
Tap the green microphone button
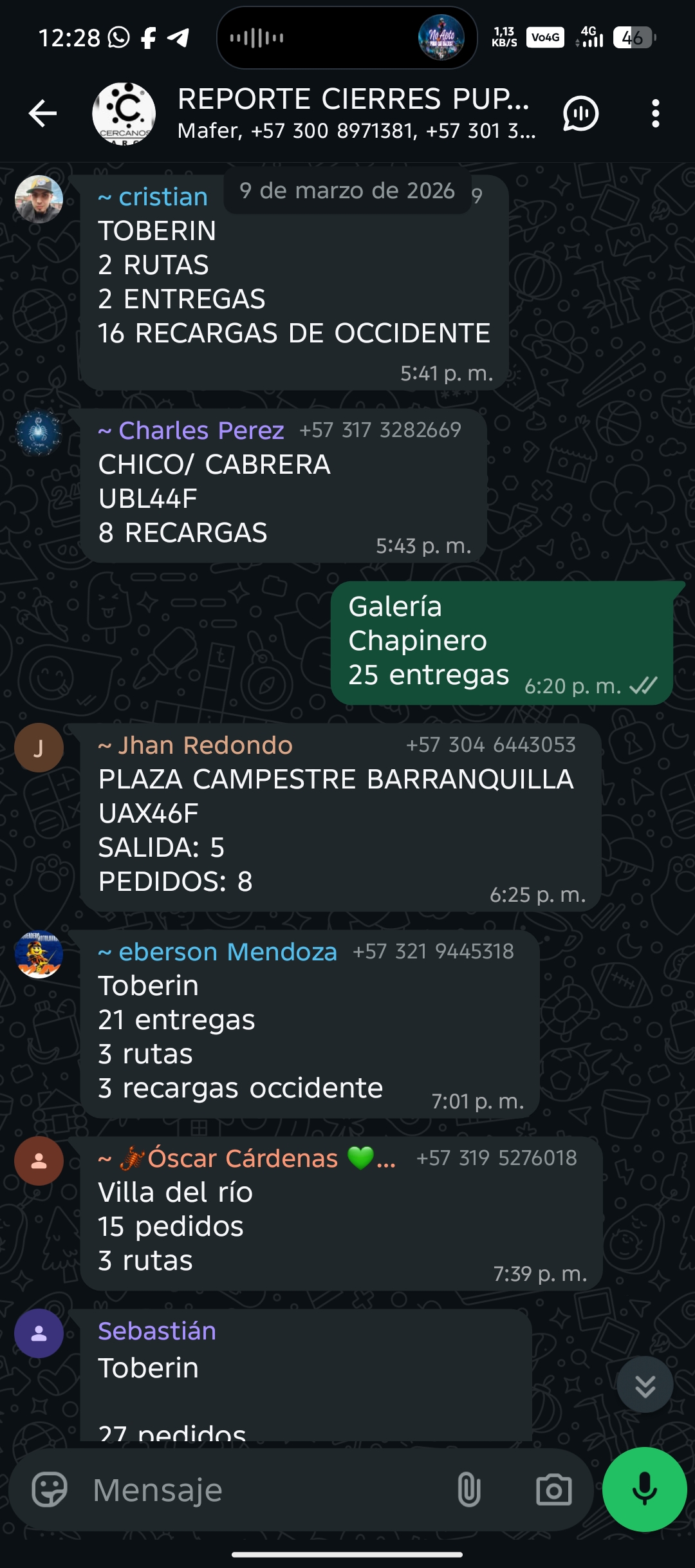(x=644, y=1489)
